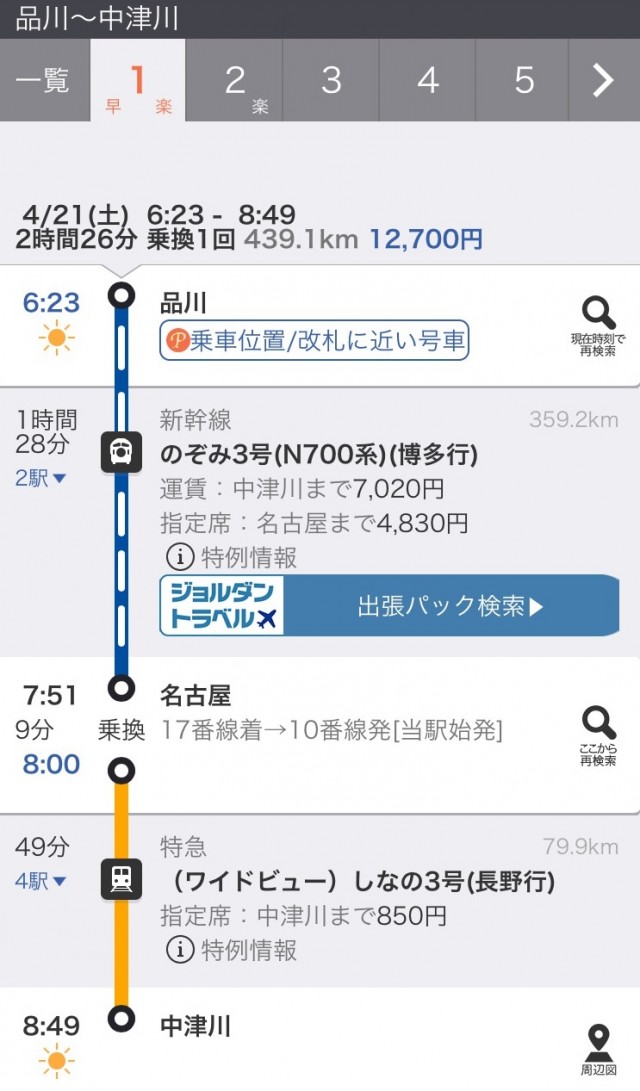
Task: Select route tab 3
Action: pos(331,81)
